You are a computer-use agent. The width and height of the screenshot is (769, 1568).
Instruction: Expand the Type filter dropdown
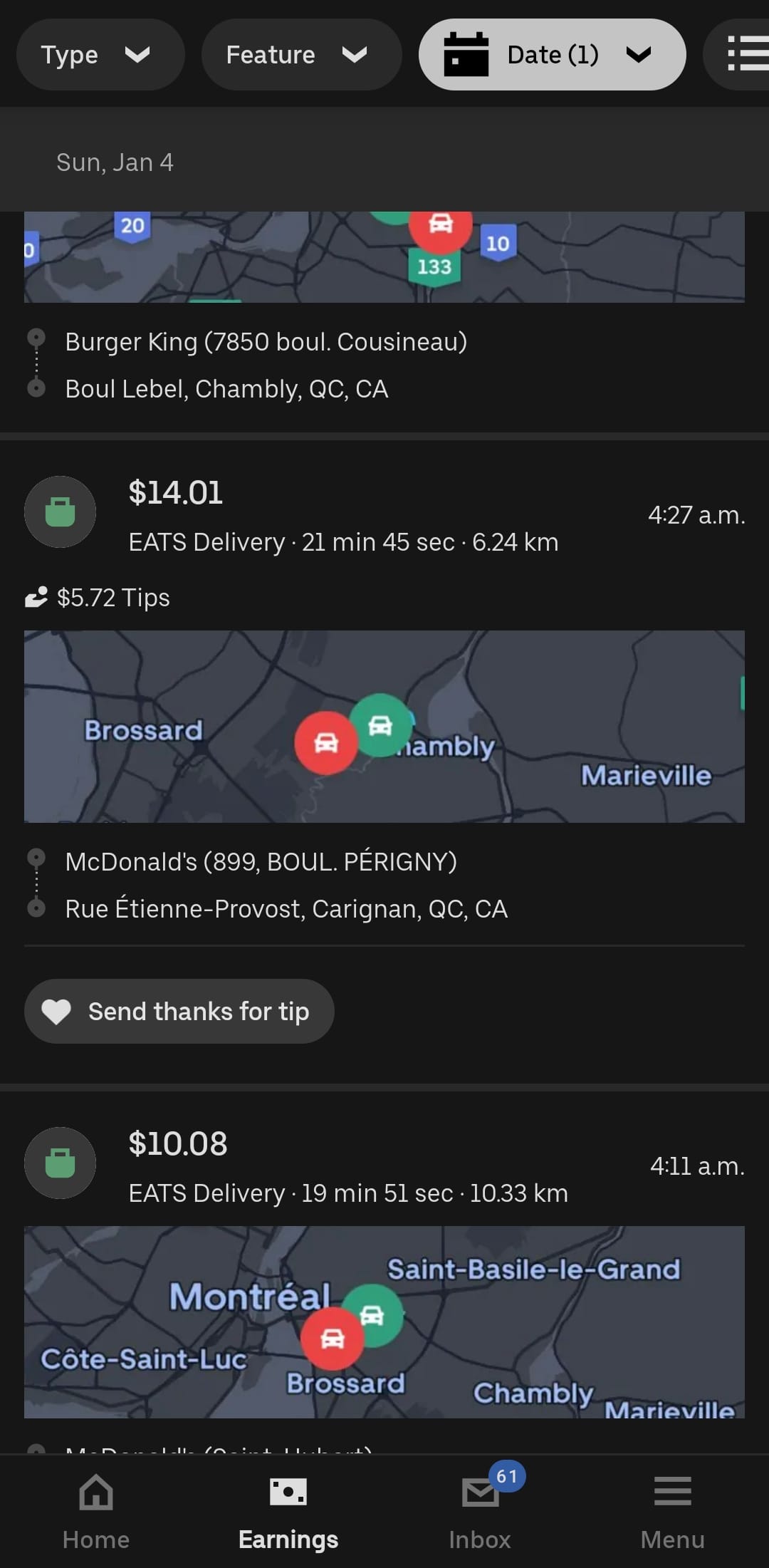point(100,55)
